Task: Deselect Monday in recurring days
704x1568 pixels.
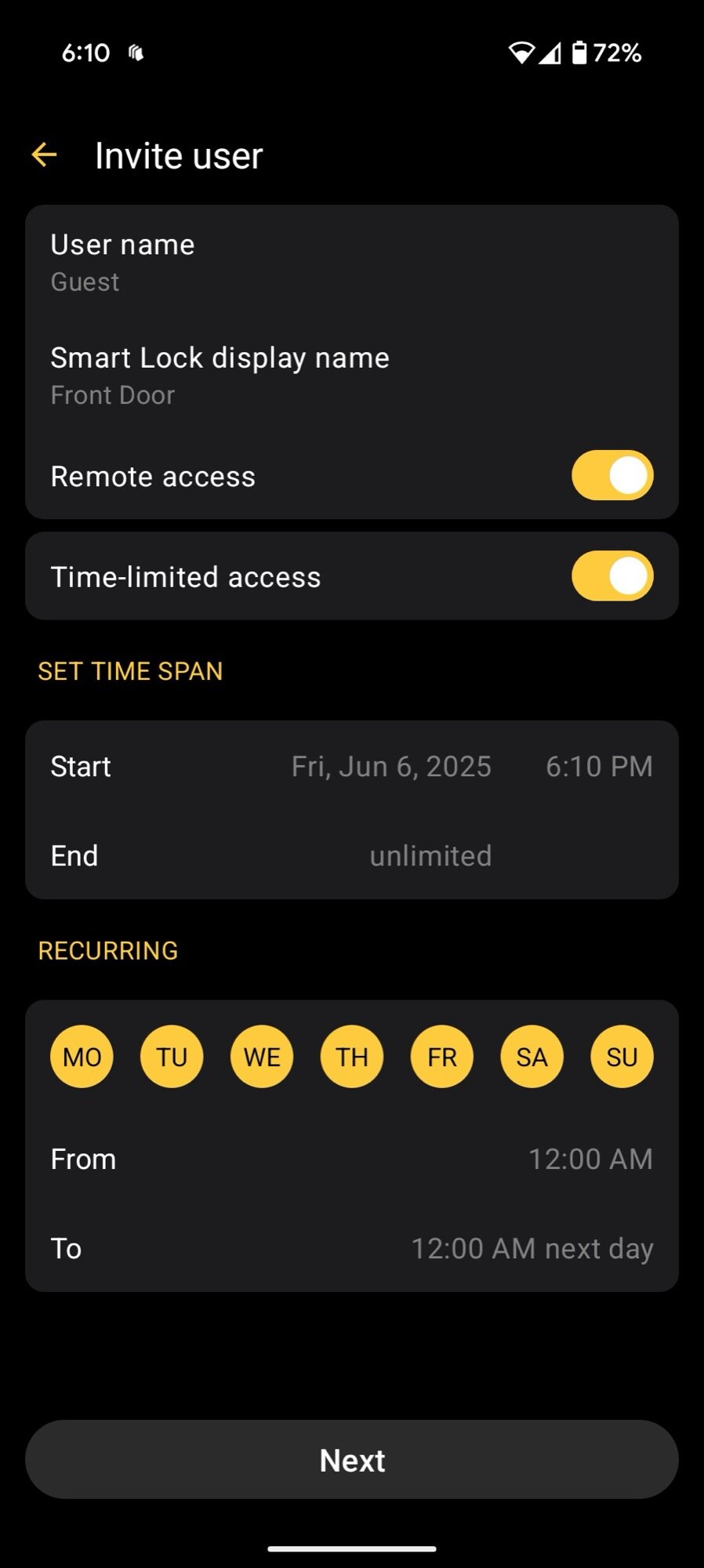Action: coord(82,1057)
